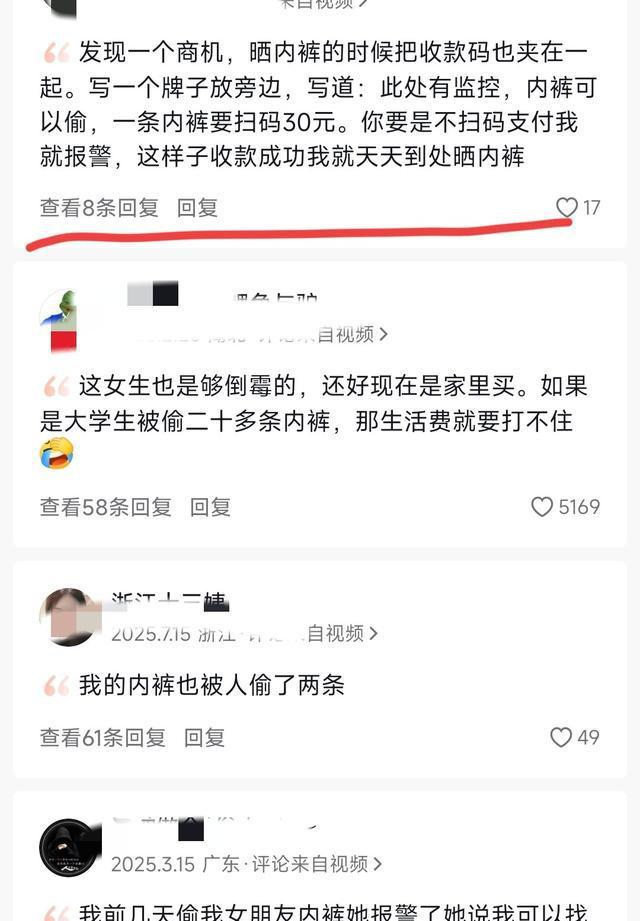Viewport: 640px width, 921px height.
Task: Open 查看61条回复 under 我的内裤也被人偷了两条
Action: pos(102,738)
